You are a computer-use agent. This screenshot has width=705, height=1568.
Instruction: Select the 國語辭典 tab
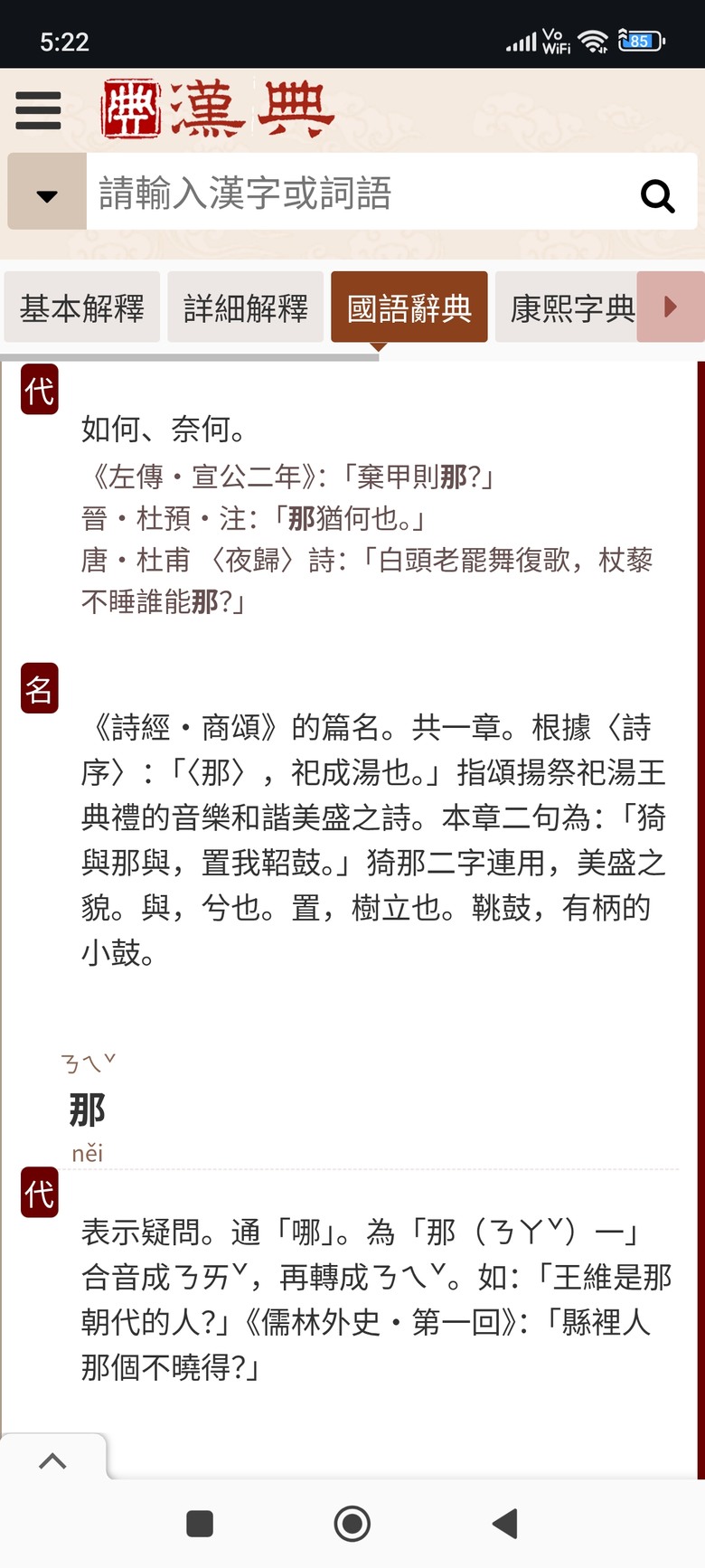409,308
